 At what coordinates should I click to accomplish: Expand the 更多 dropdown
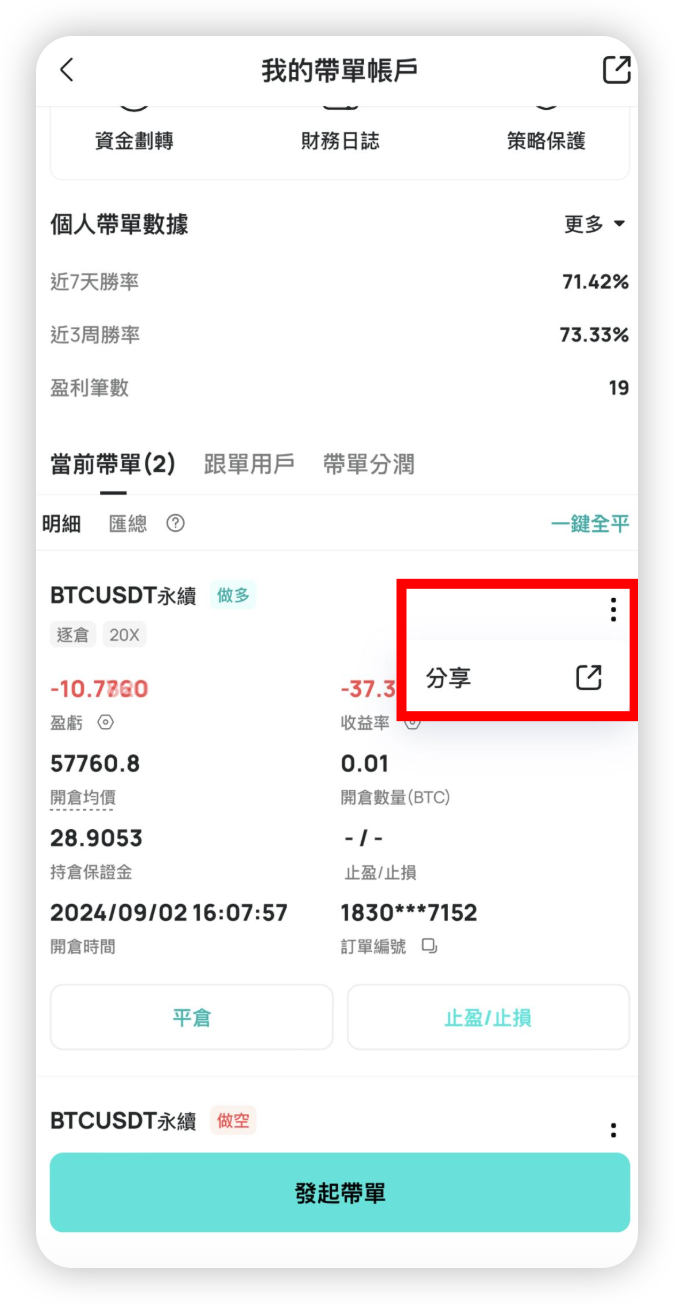point(595,224)
